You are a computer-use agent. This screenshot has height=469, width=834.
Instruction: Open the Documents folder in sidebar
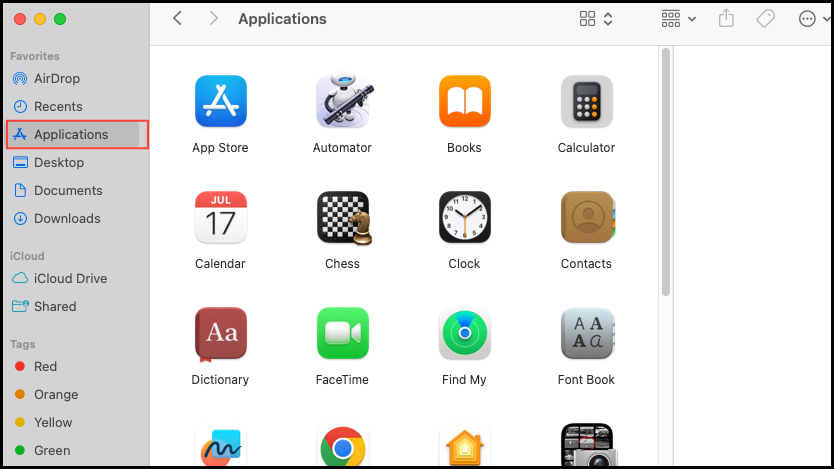click(67, 190)
